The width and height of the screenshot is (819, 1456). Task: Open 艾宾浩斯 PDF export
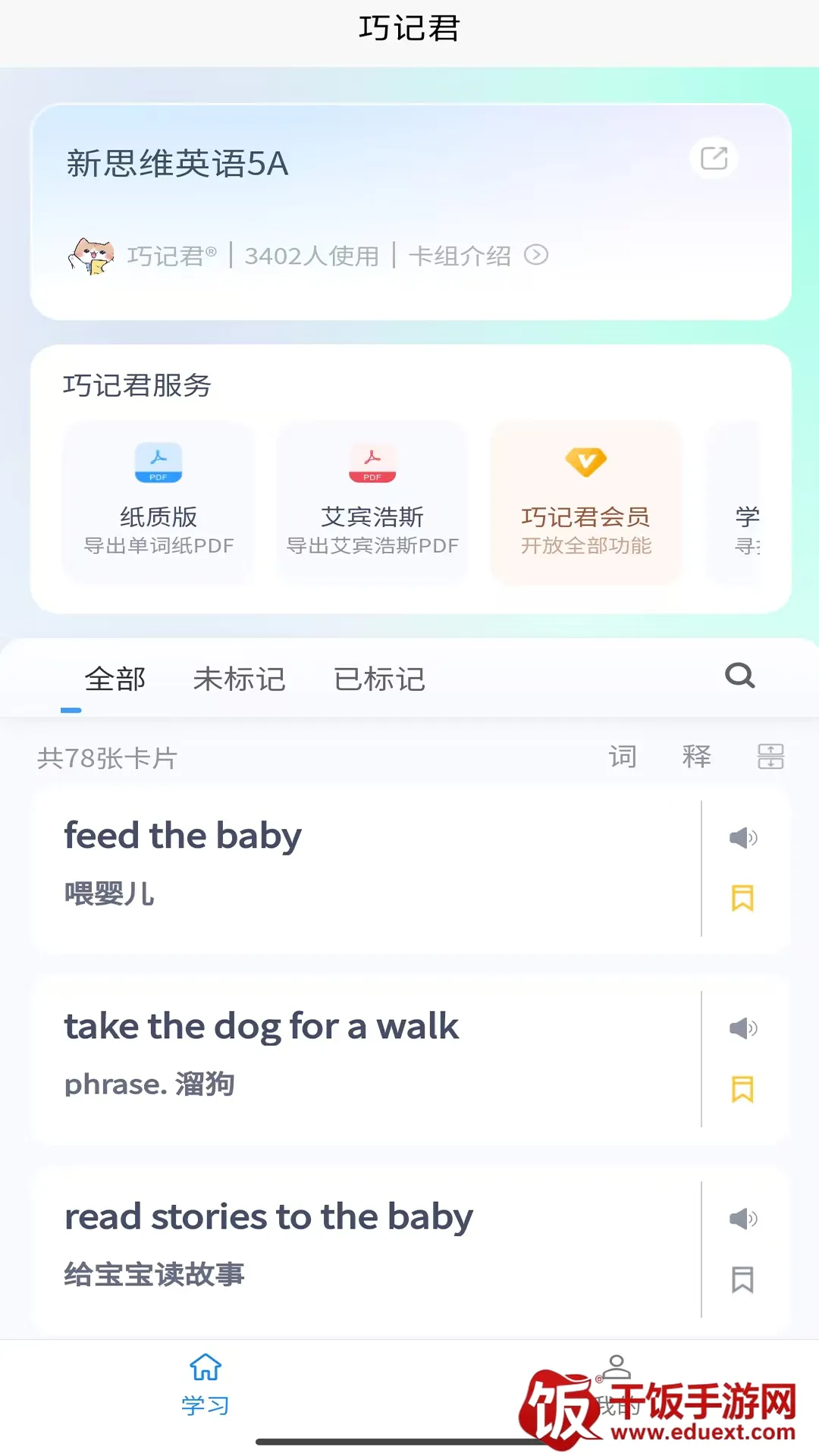pos(372,502)
